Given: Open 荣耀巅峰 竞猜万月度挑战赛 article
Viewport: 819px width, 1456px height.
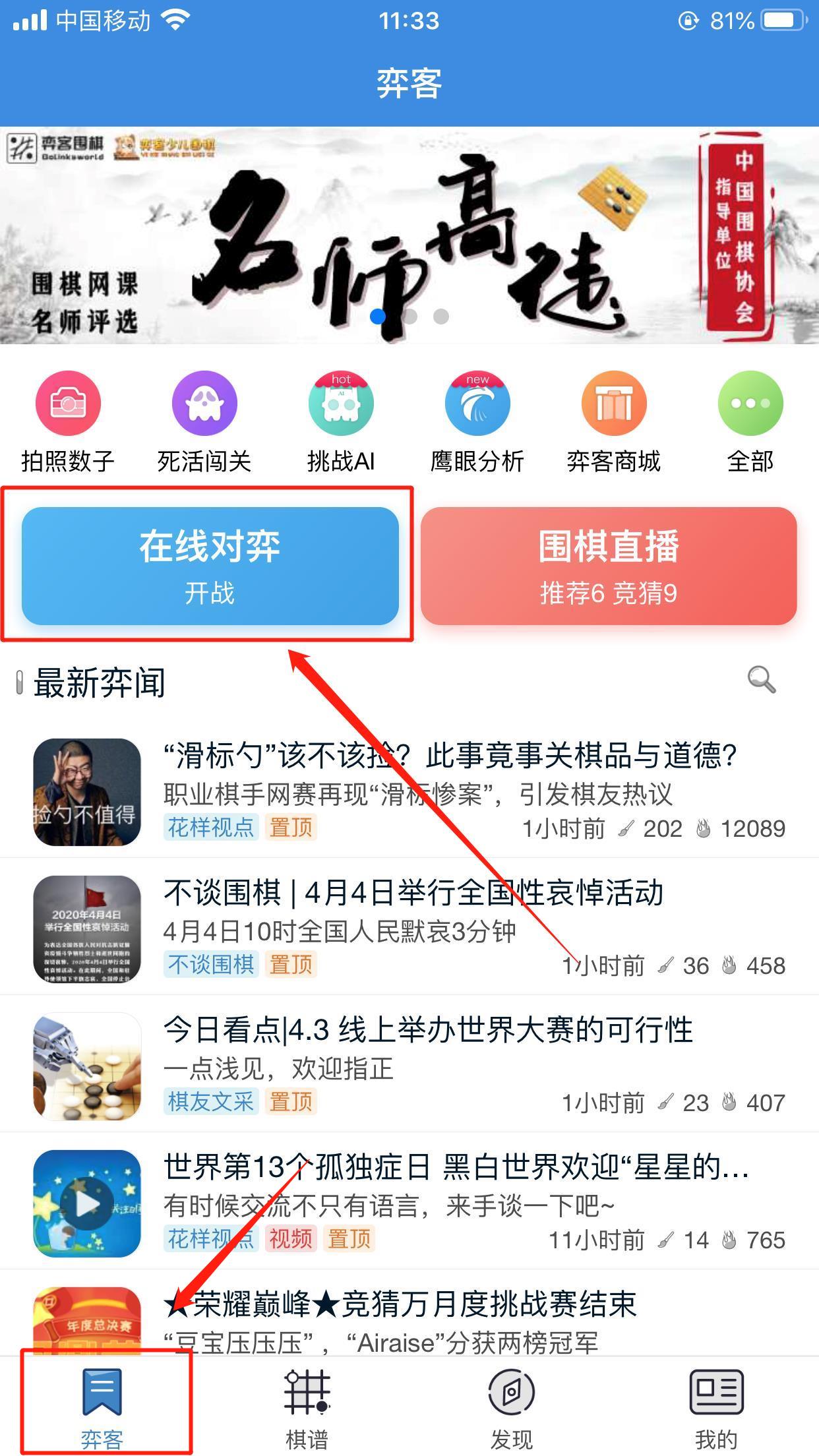Looking at the screenshot, I should (x=400, y=1304).
